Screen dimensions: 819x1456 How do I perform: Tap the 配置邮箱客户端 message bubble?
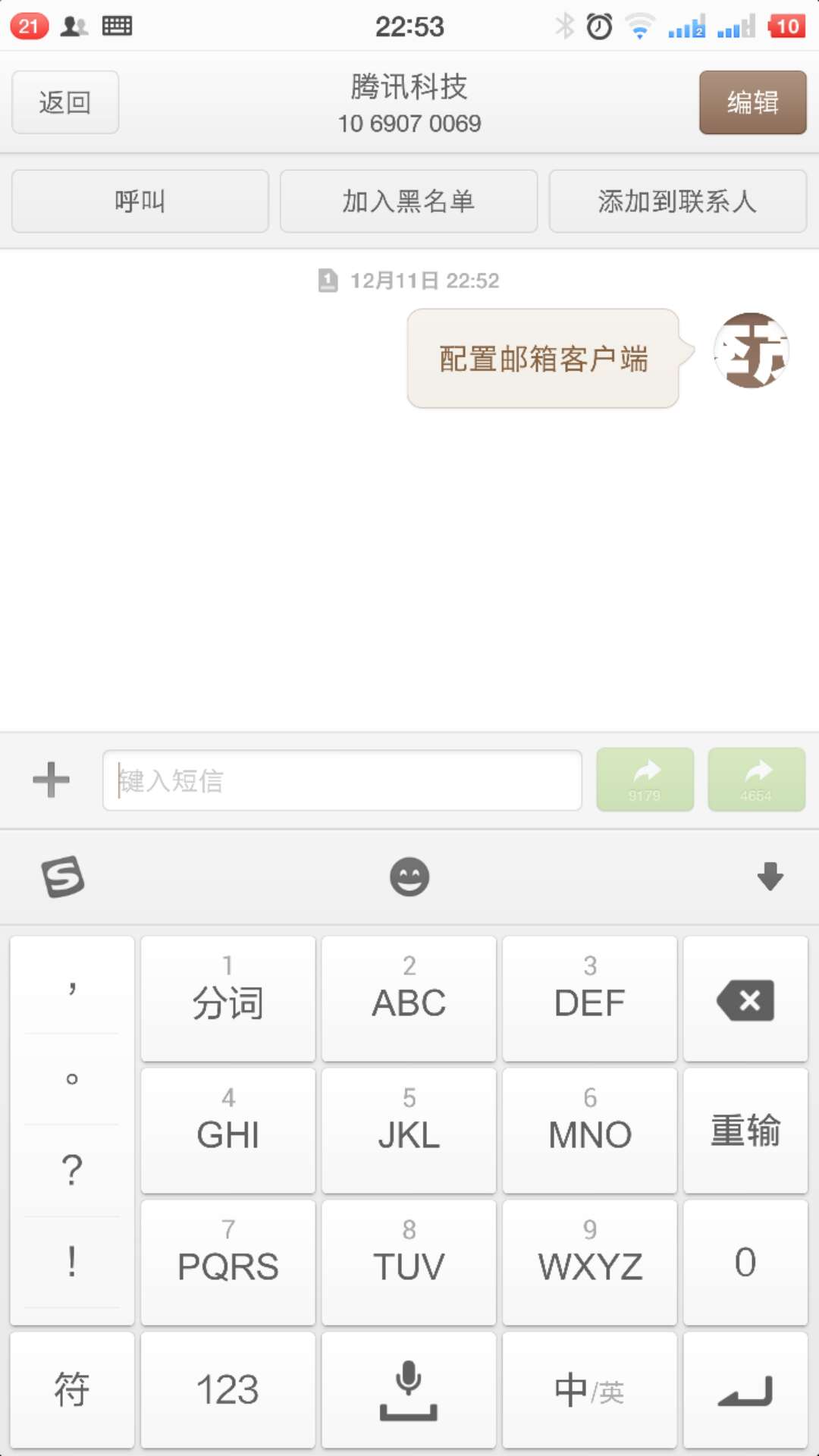point(543,359)
